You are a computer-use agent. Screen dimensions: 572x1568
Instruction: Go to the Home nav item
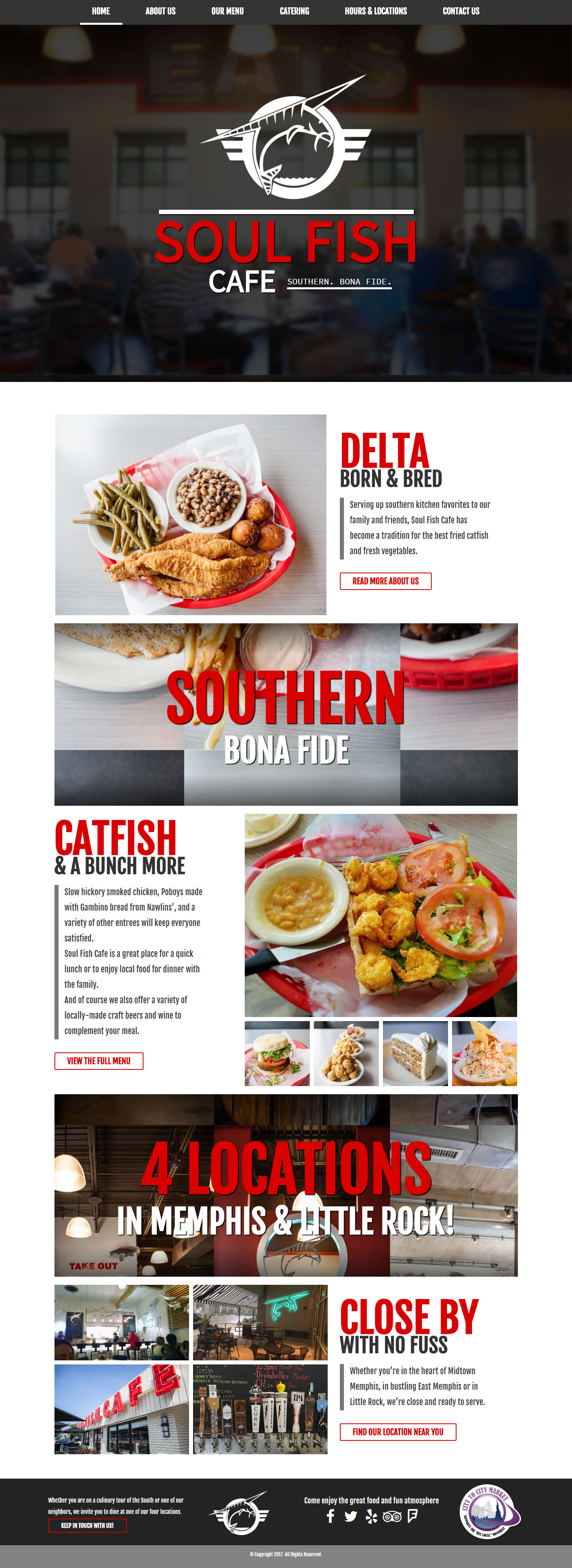(100, 11)
